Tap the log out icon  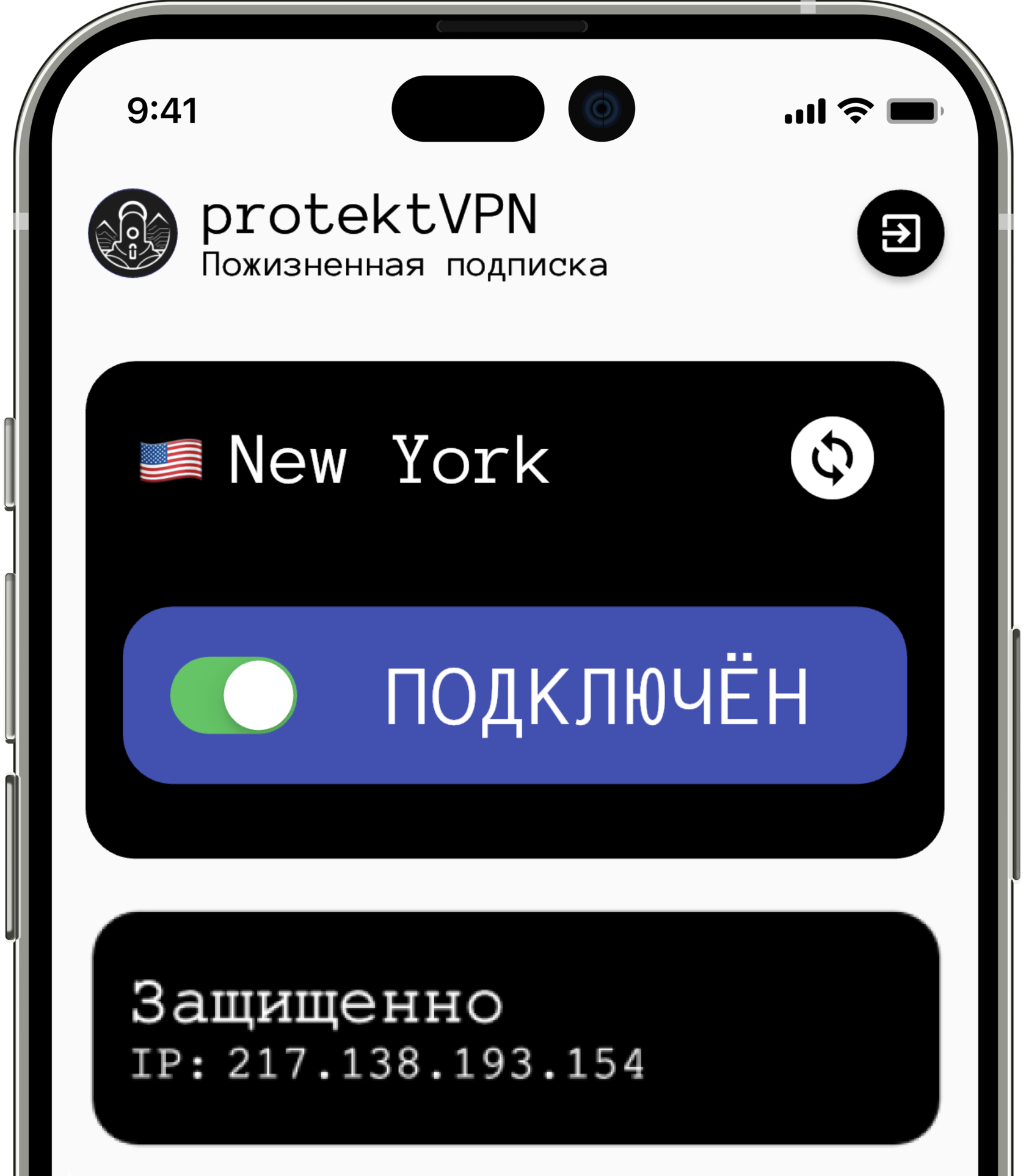(x=900, y=233)
